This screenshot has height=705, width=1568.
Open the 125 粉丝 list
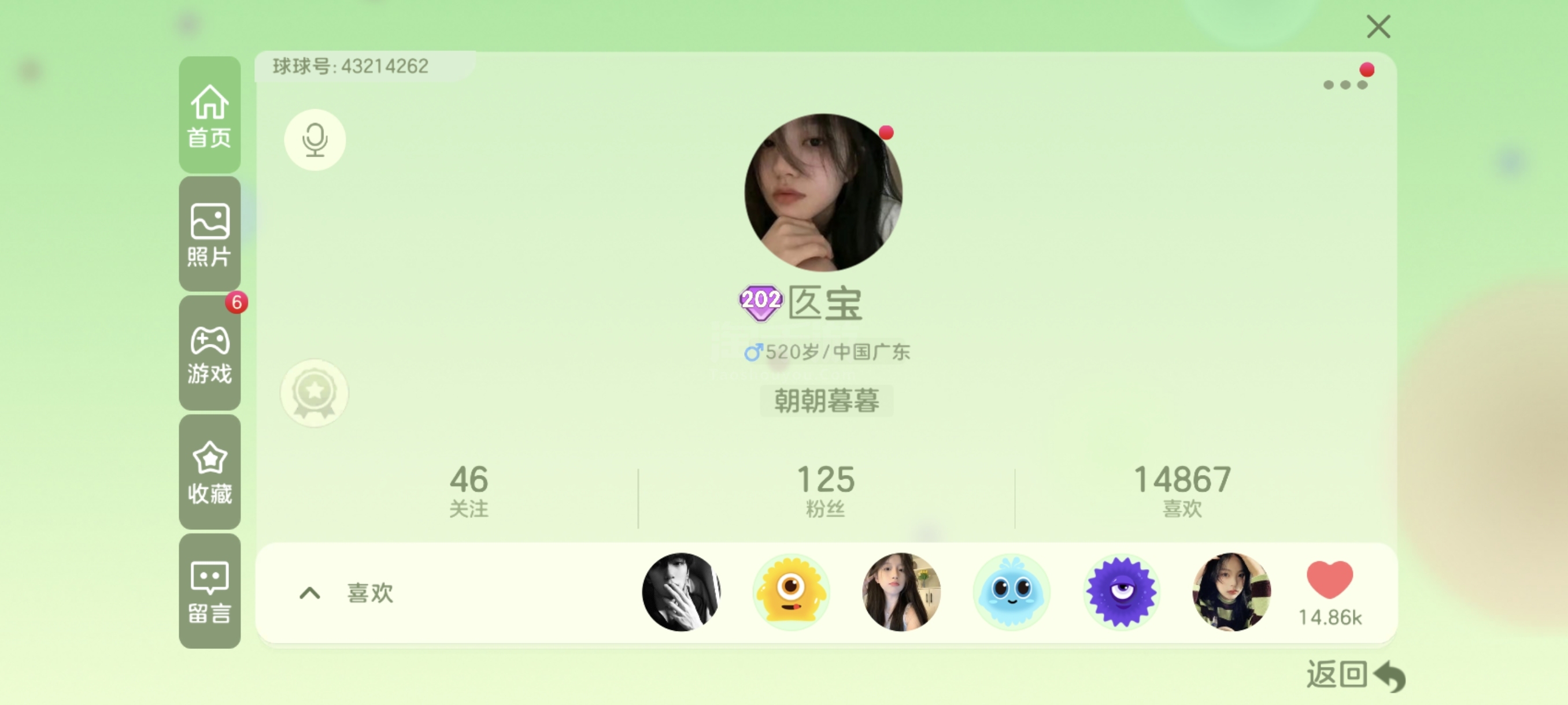826,490
